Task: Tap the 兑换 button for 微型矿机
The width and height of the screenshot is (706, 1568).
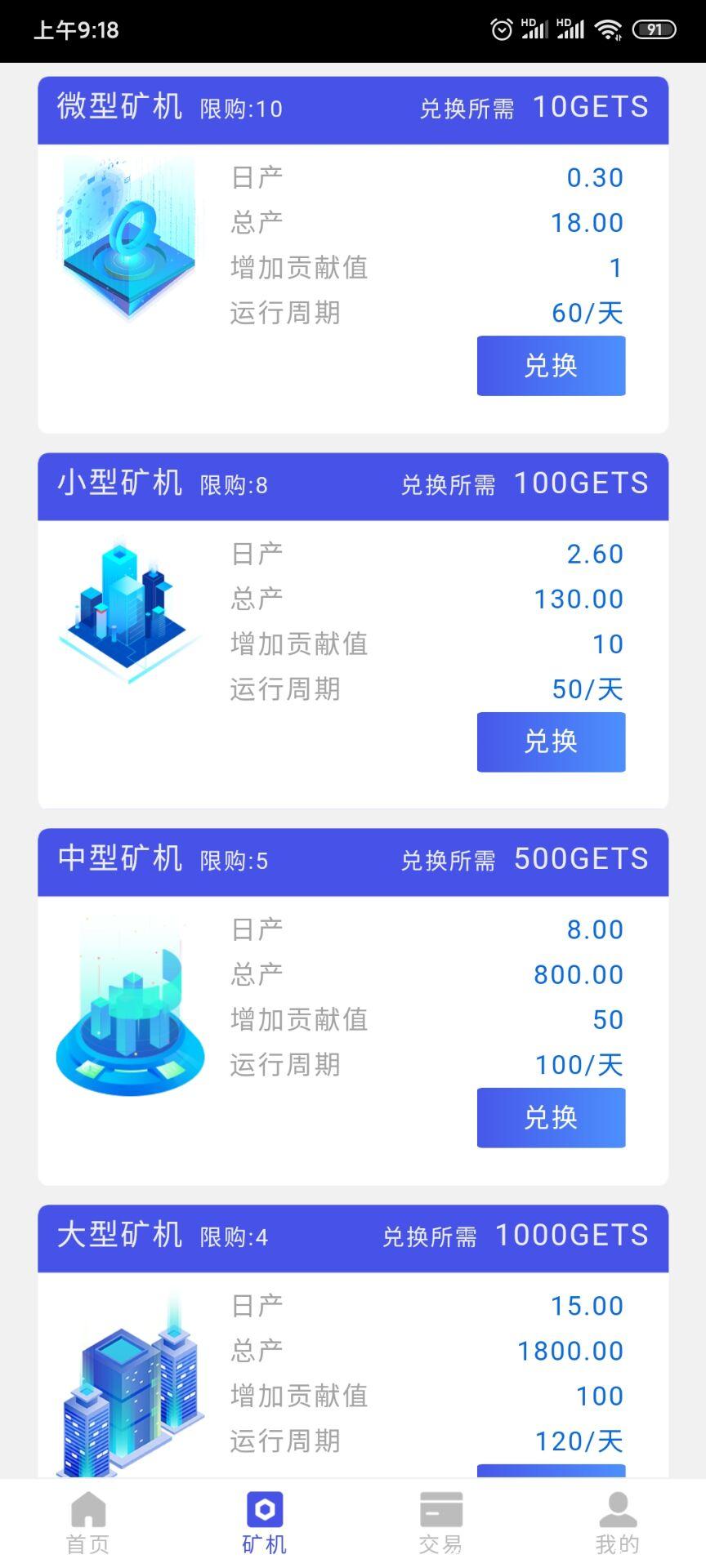Action: click(550, 365)
